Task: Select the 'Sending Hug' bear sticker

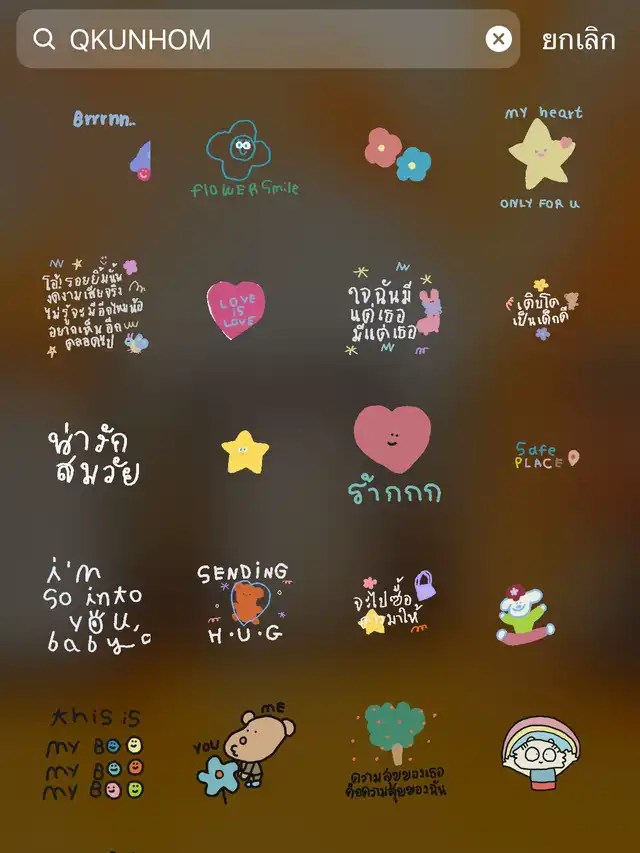Action: click(x=244, y=602)
